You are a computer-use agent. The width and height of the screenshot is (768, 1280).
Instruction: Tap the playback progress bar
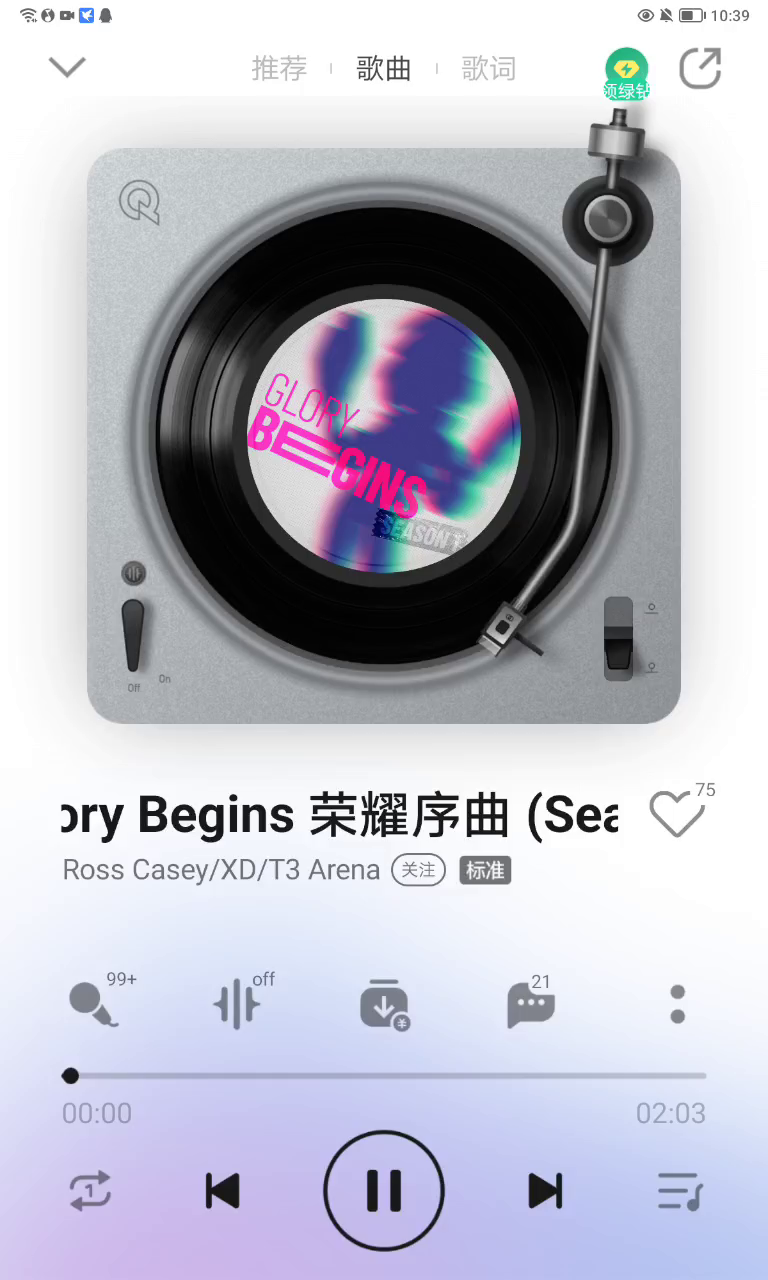(x=384, y=1076)
